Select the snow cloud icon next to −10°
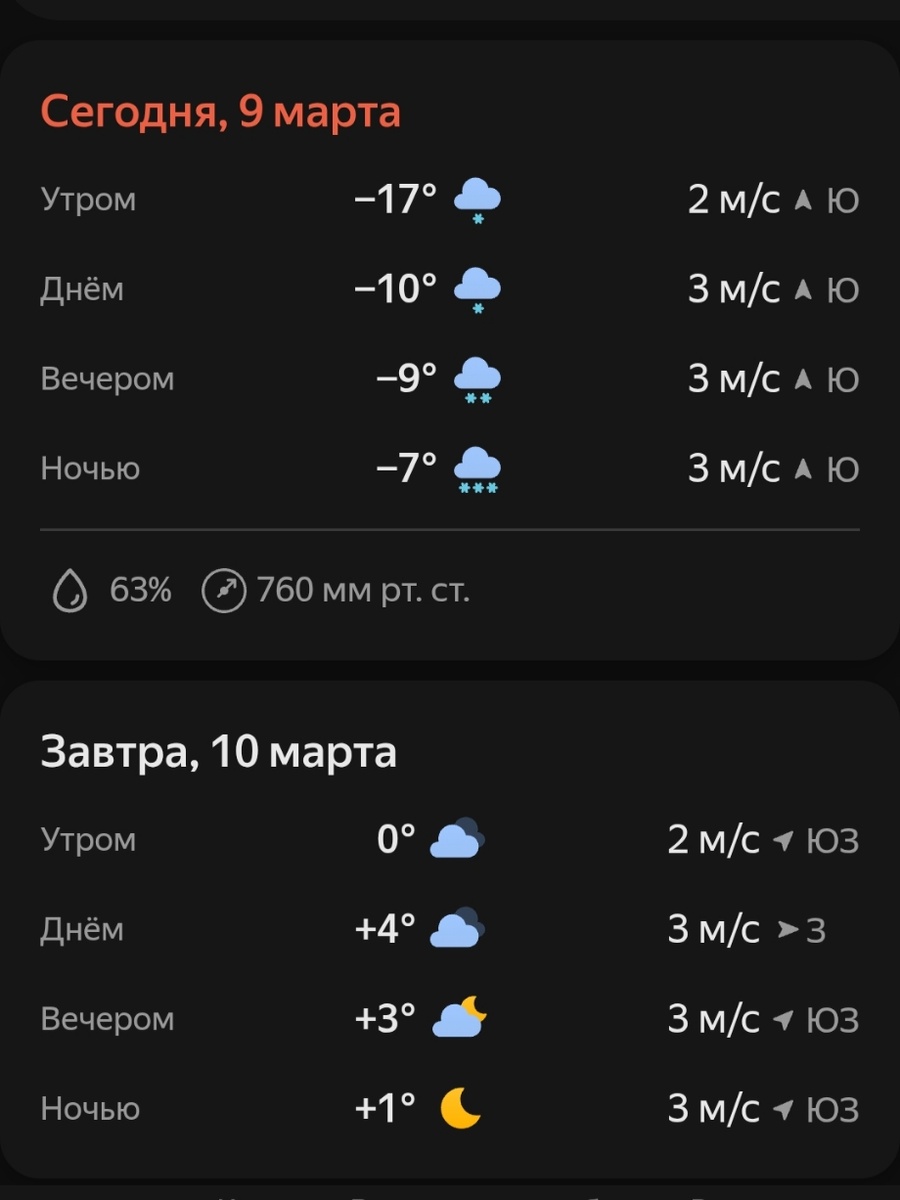 [478, 289]
